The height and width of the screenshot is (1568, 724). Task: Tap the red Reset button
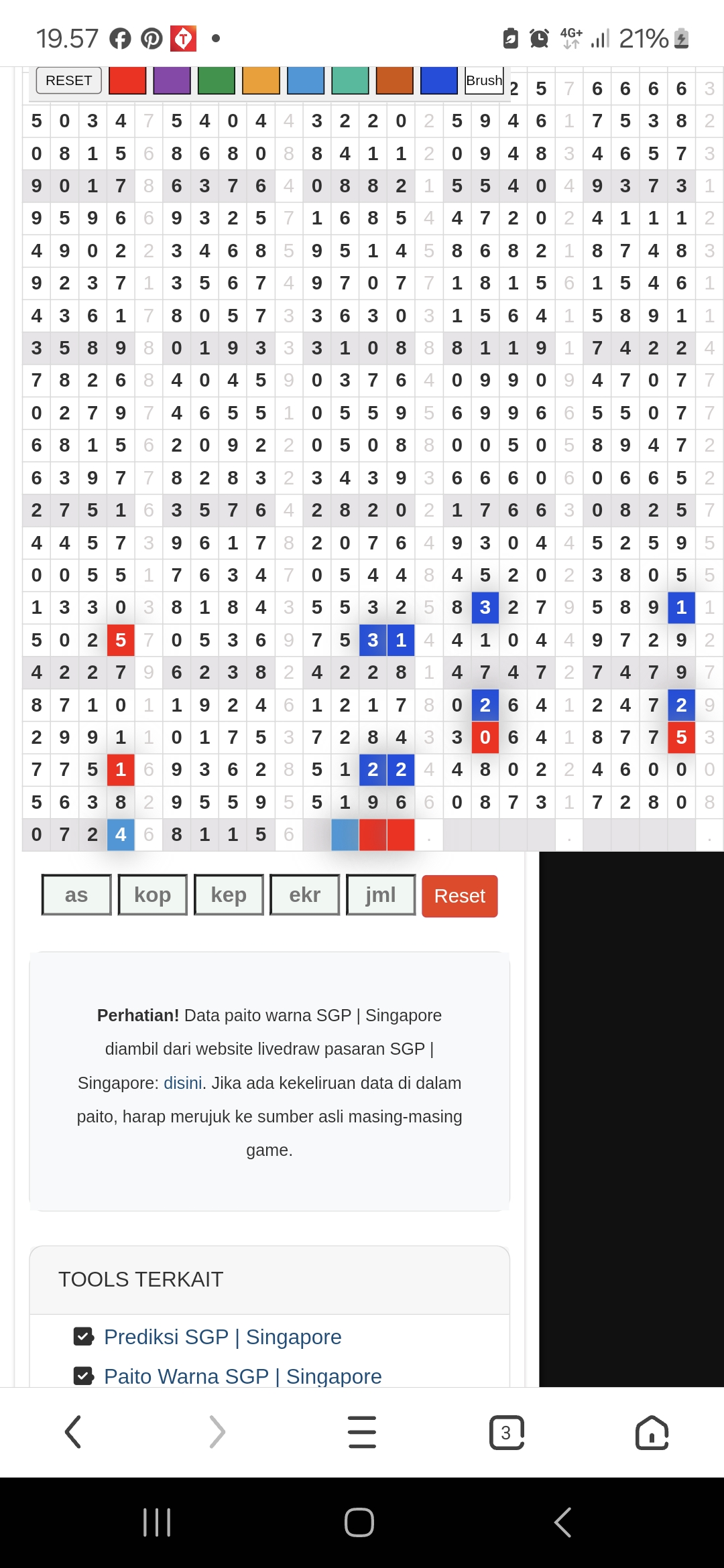click(x=459, y=896)
